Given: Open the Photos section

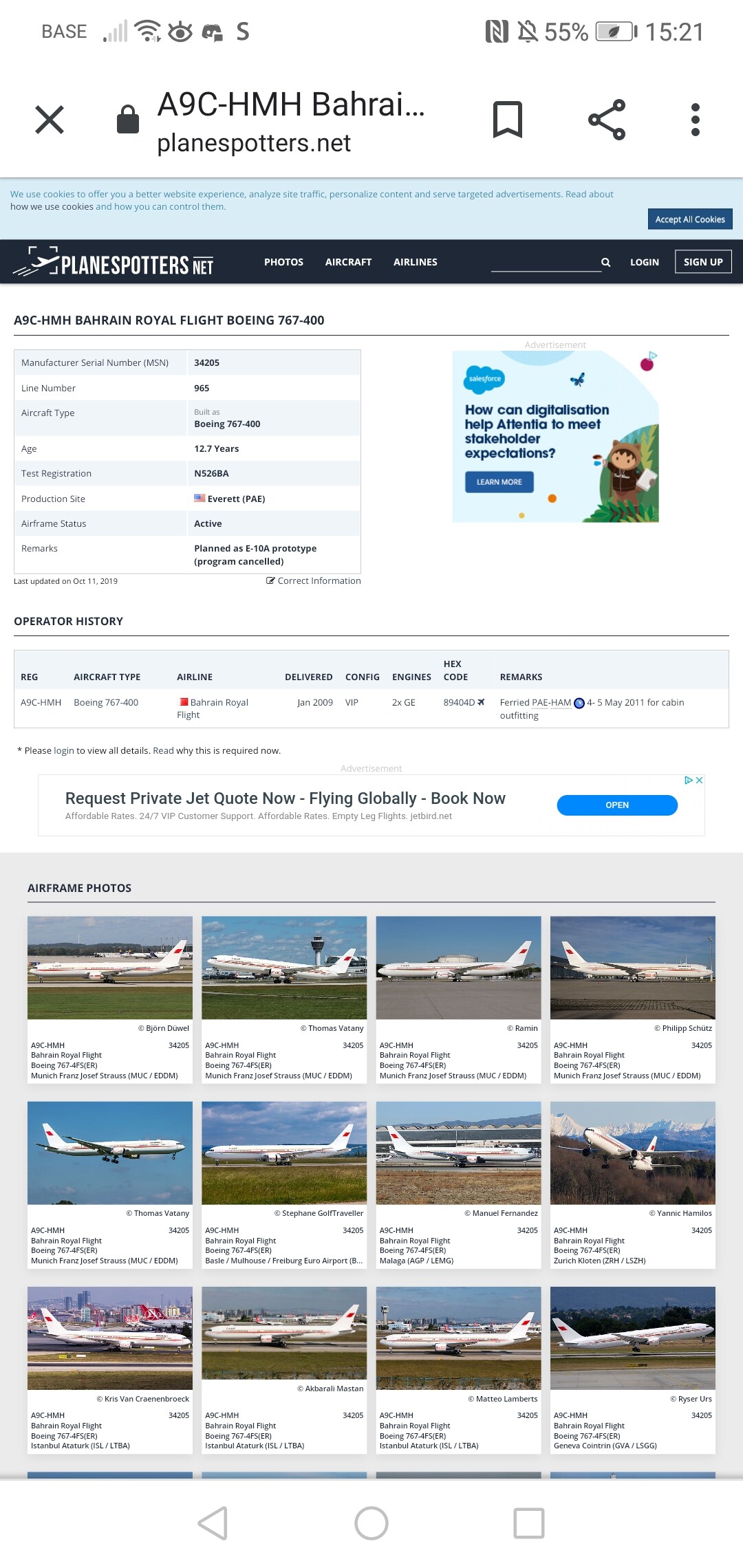Looking at the screenshot, I should tap(283, 262).
